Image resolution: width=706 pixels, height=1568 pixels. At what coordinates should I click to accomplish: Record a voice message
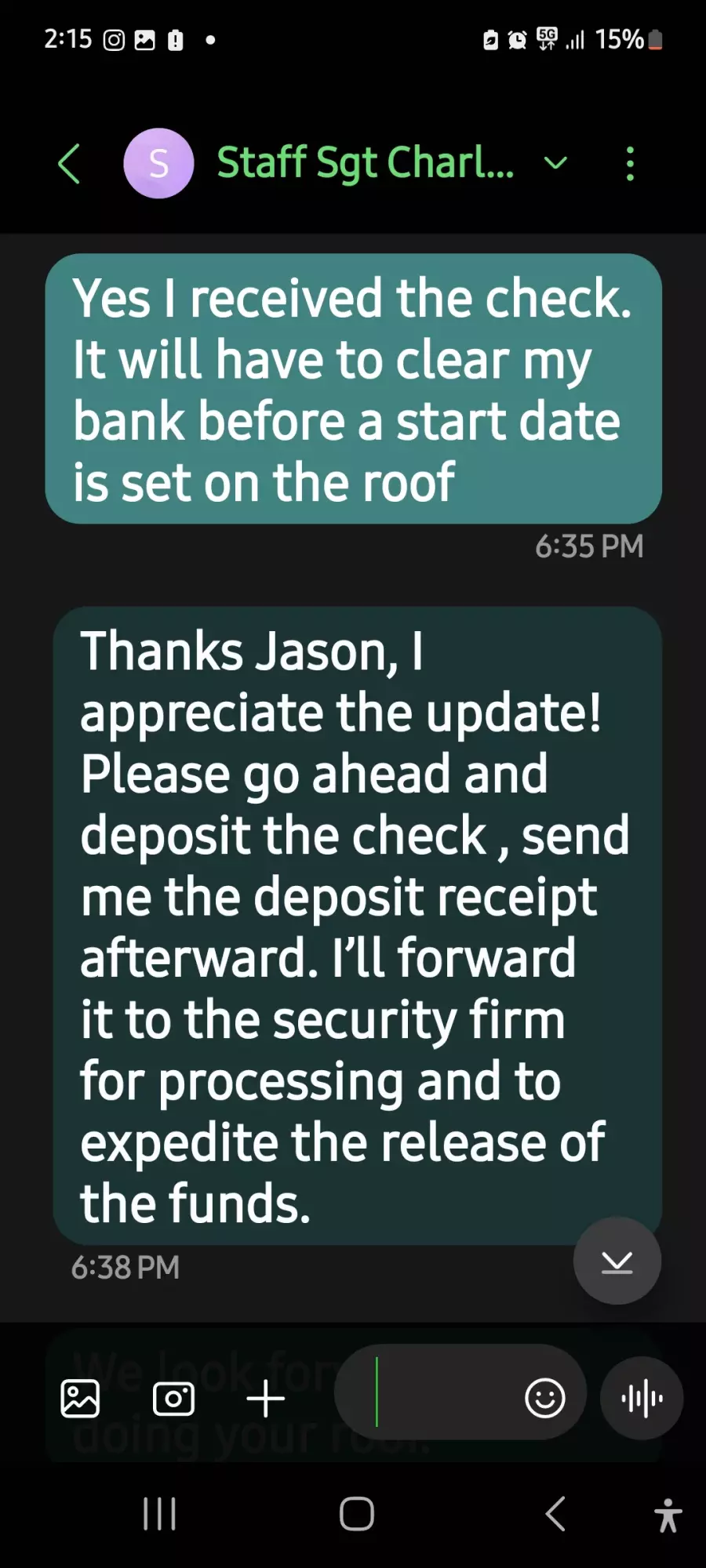click(642, 1399)
